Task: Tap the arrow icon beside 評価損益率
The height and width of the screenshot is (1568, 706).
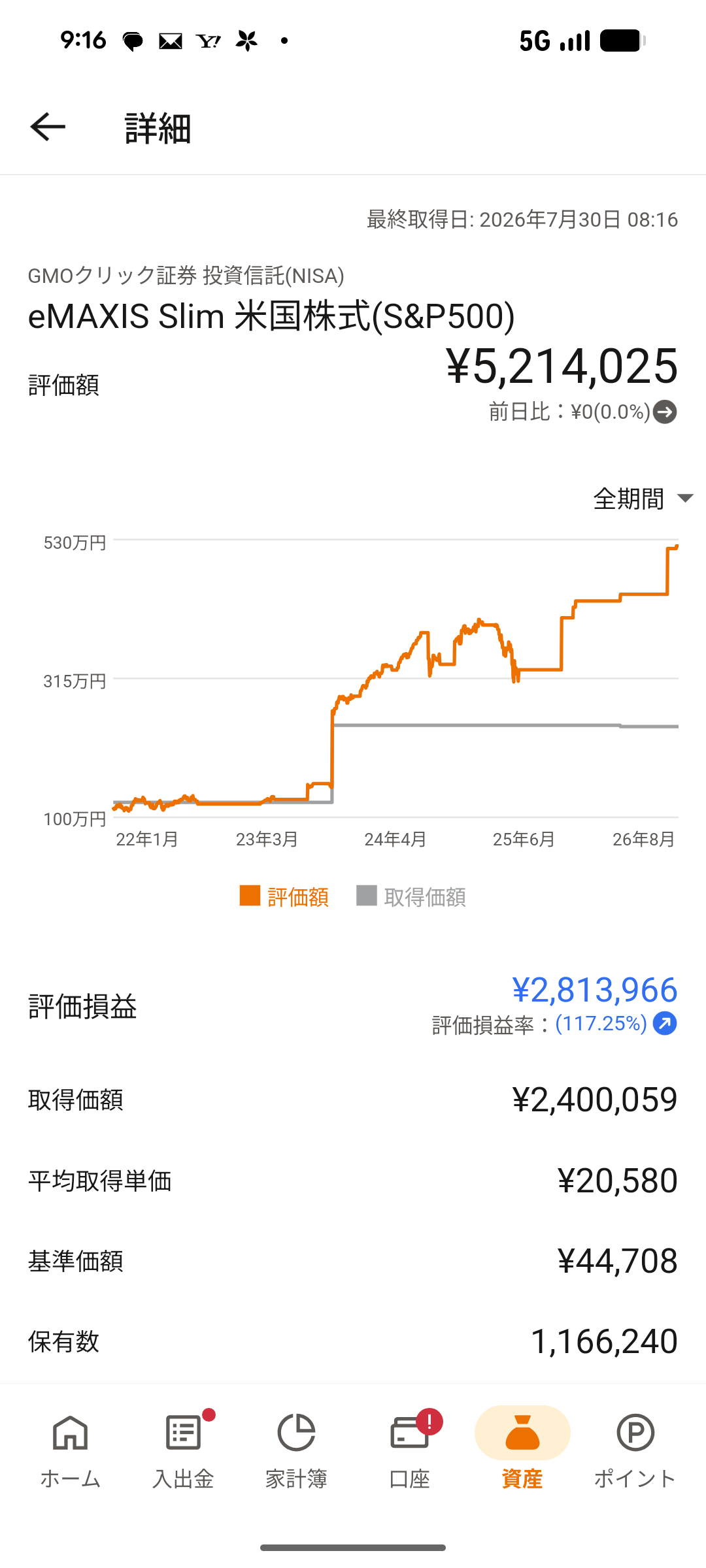Action: tap(665, 1023)
